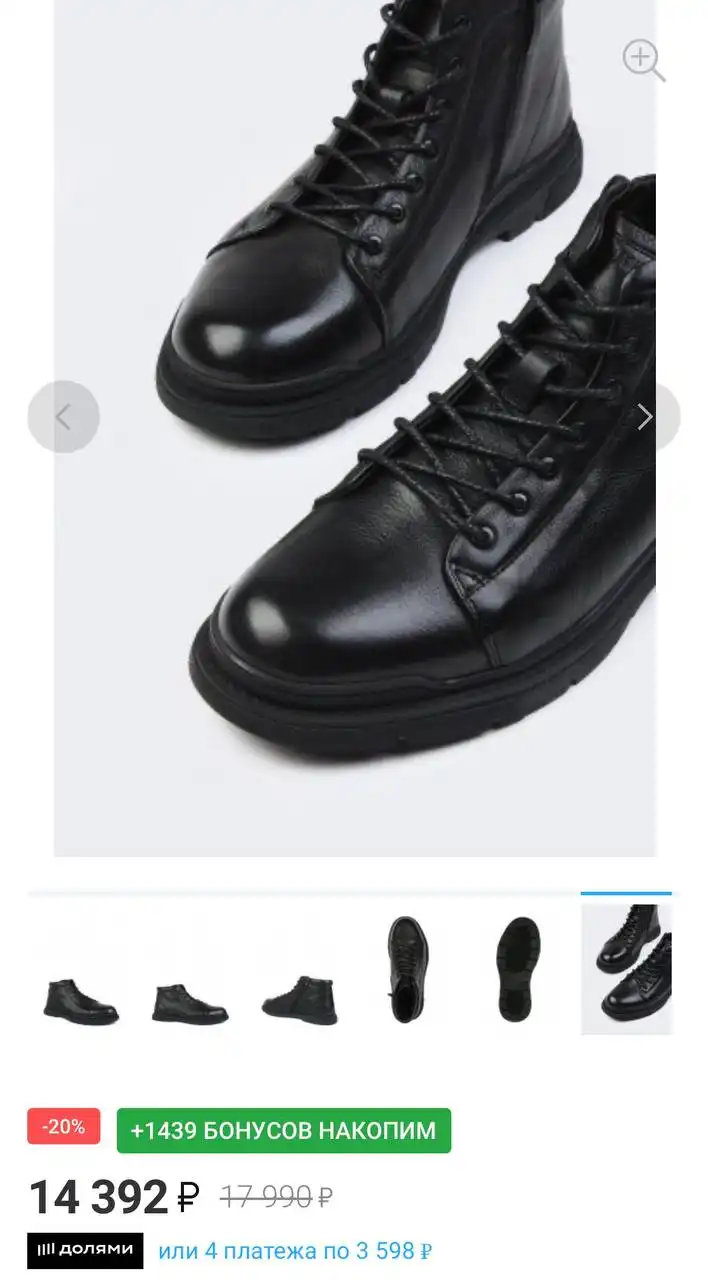Select the first side-view boot thumbnail
The height and width of the screenshot is (1280, 708).
pyautogui.click(x=81, y=1000)
